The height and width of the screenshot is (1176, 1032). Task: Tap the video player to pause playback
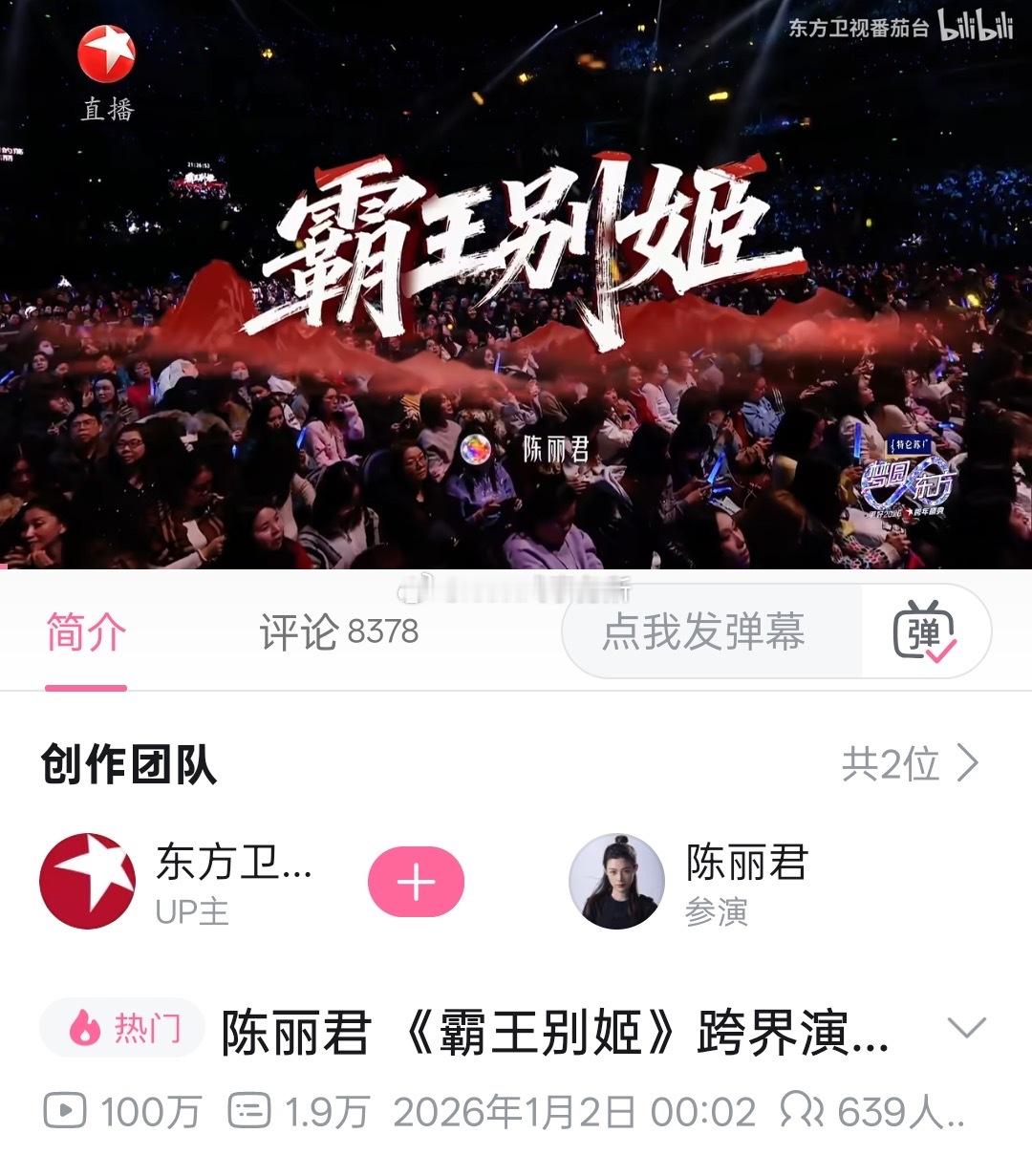coord(516,287)
